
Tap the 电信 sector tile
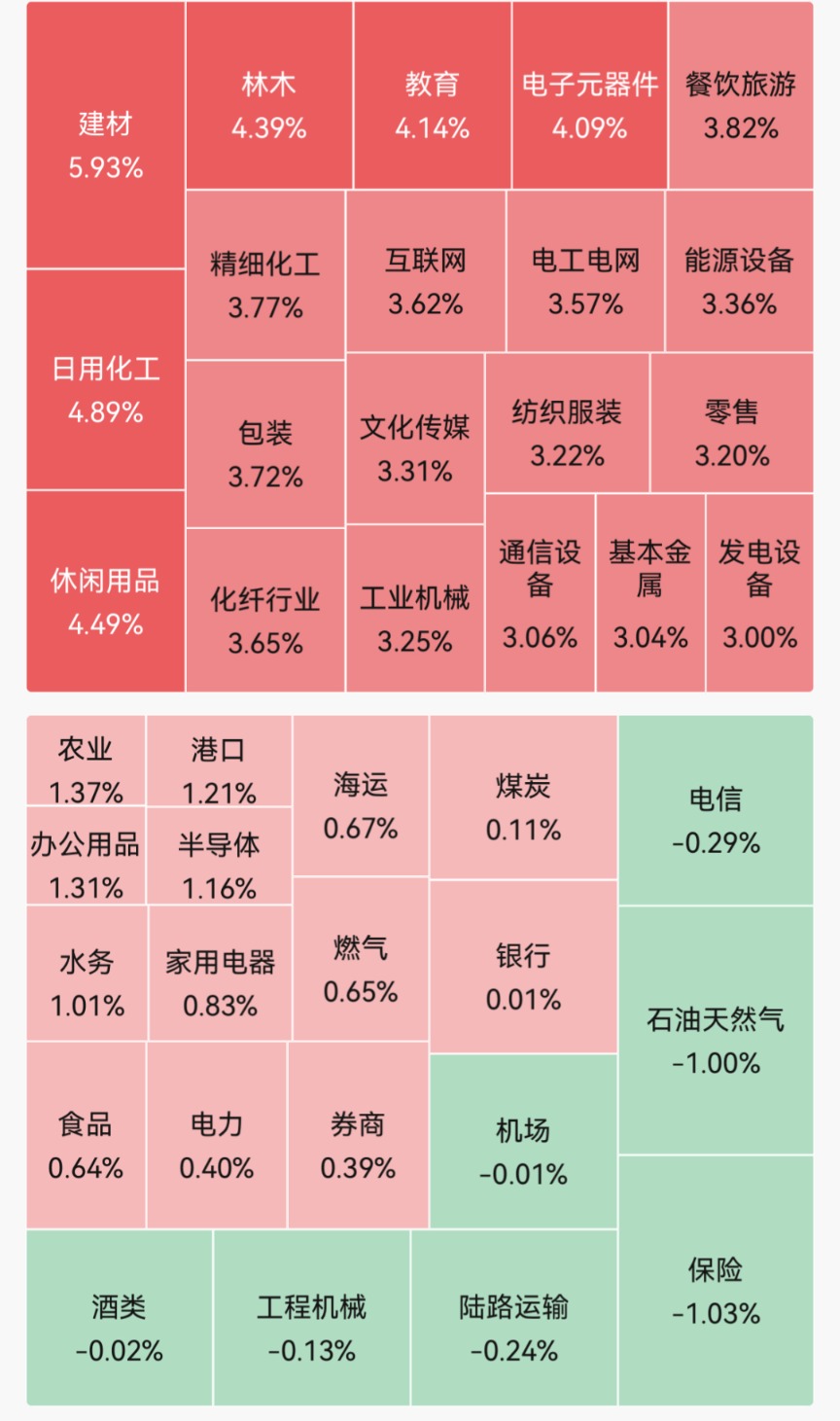(x=716, y=810)
